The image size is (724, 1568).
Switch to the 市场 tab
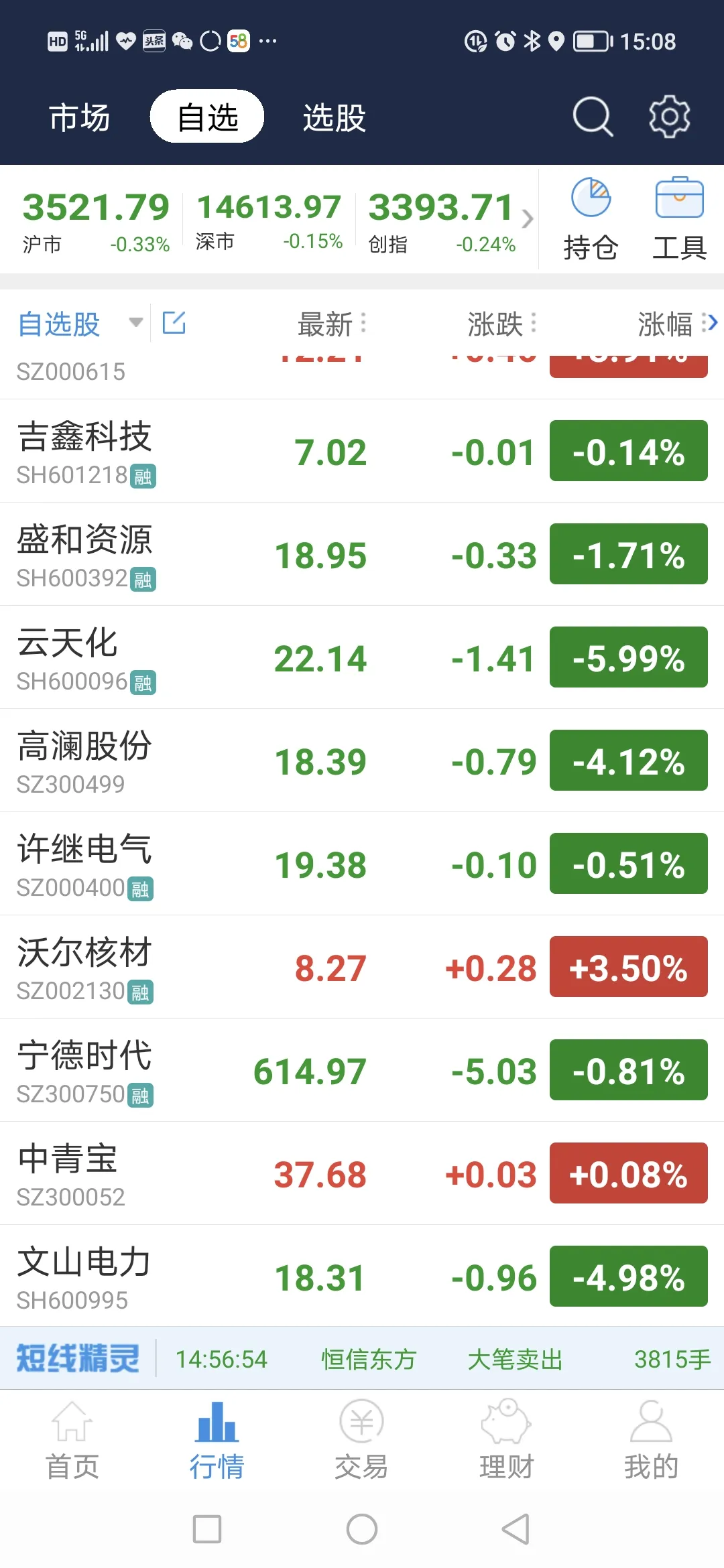[x=79, y=117]
